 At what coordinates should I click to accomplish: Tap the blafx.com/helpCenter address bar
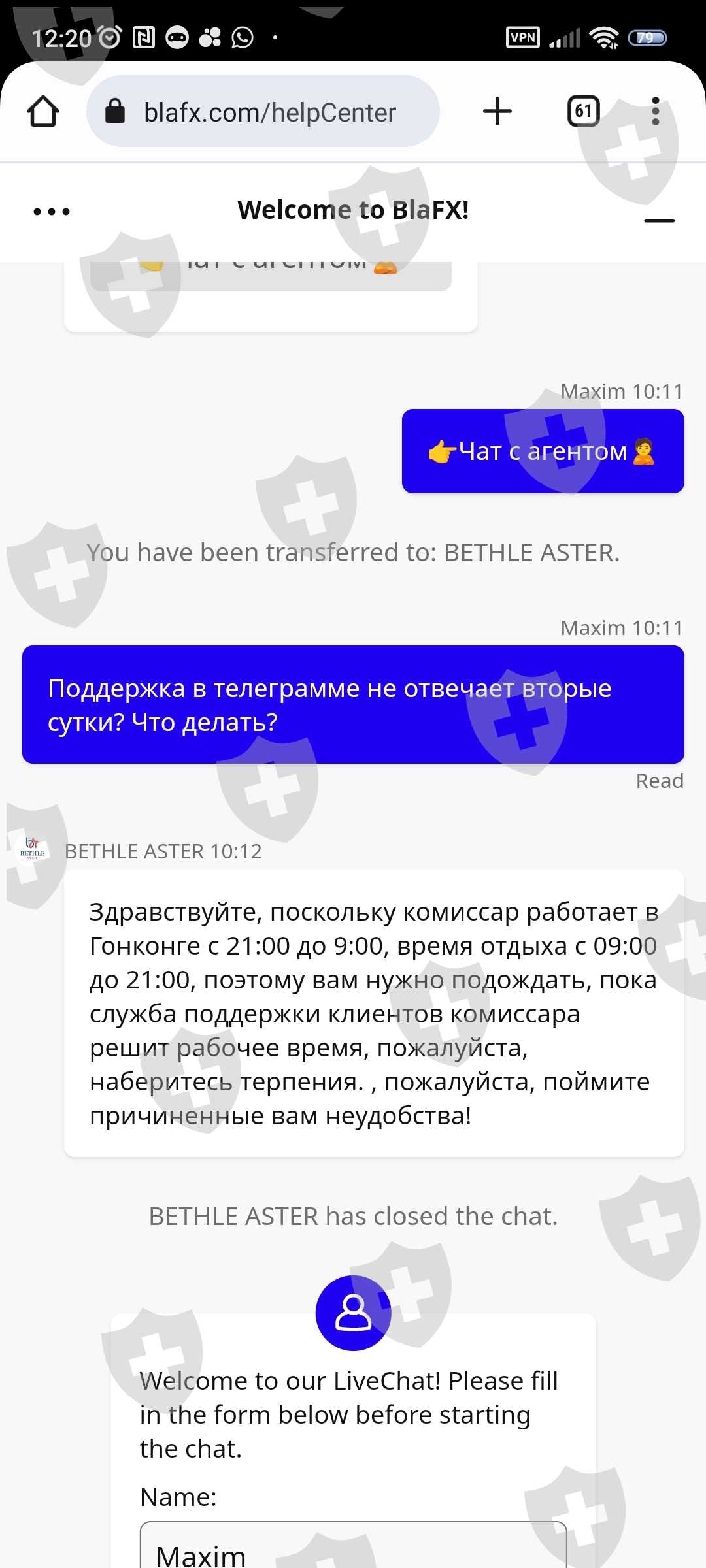coord(263,112)
